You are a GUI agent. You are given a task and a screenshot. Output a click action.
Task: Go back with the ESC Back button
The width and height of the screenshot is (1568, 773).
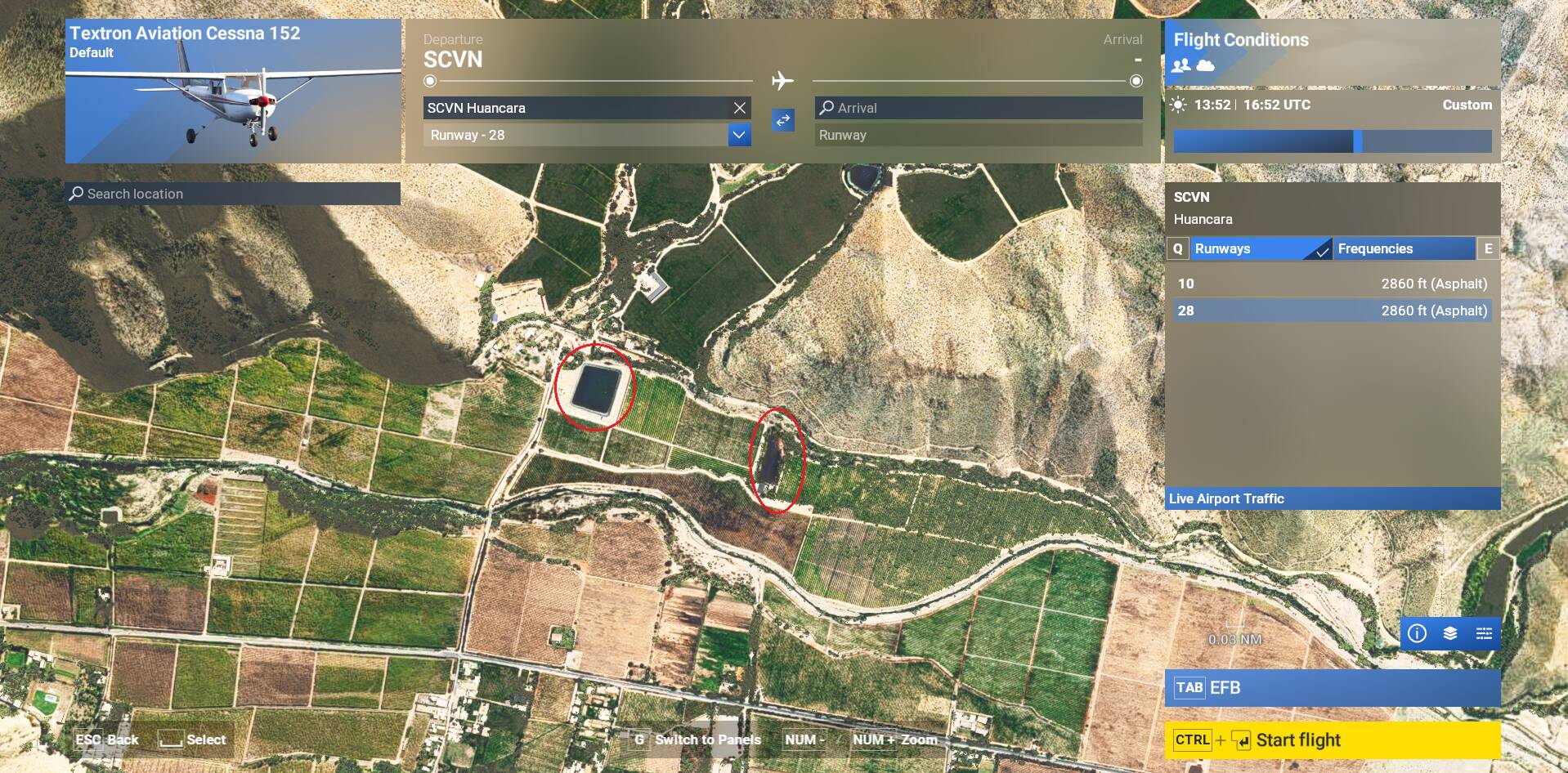click(107, 739)
